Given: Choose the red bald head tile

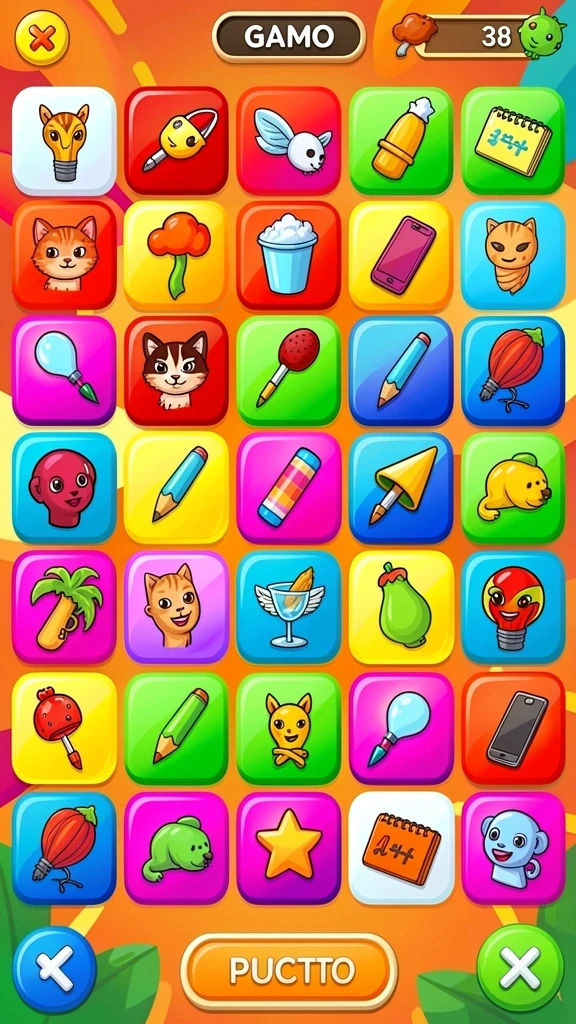Looking at the screenshot, I should (64, 487).
